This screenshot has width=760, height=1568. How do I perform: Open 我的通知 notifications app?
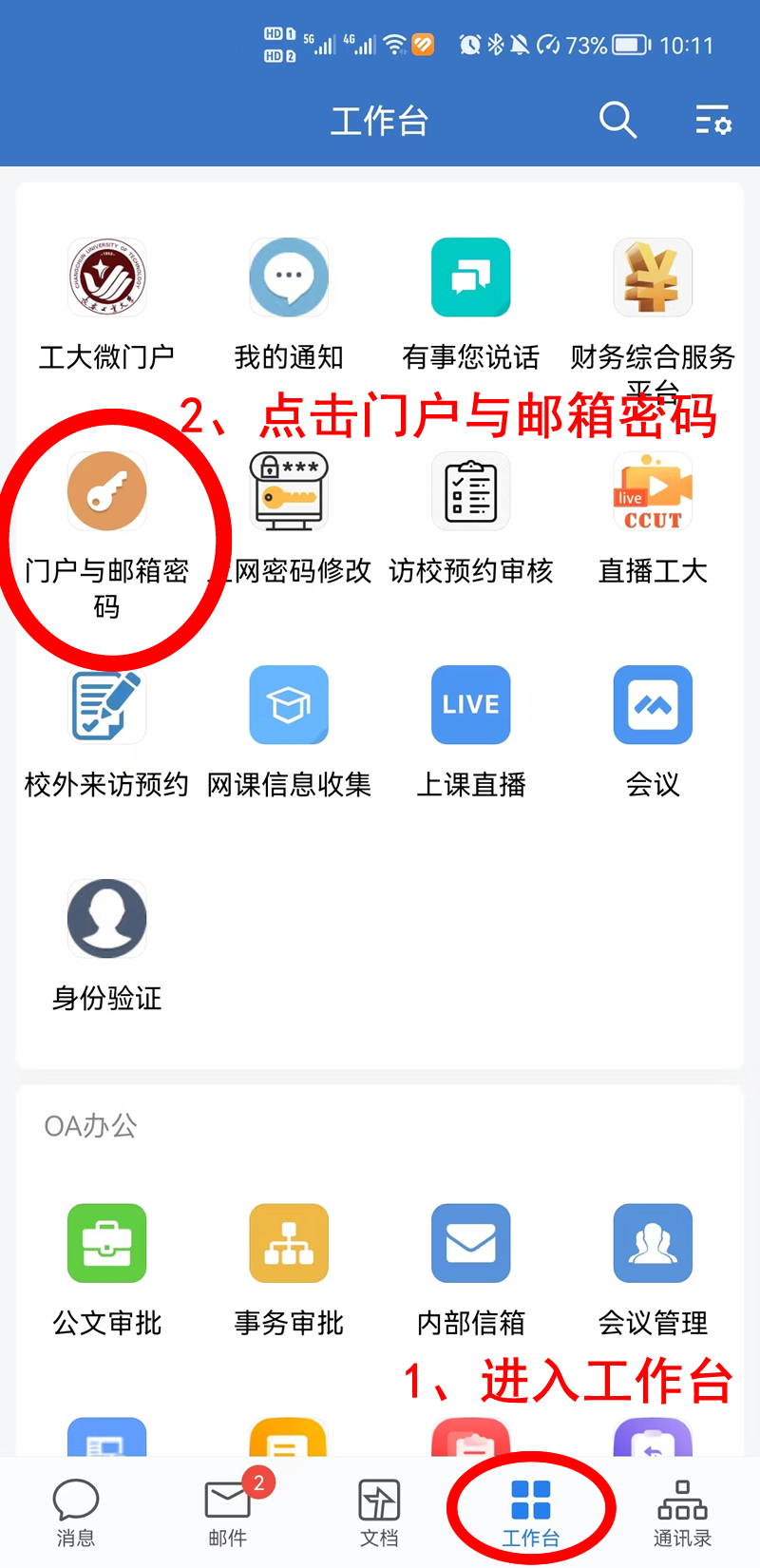(x=289, y=277)
